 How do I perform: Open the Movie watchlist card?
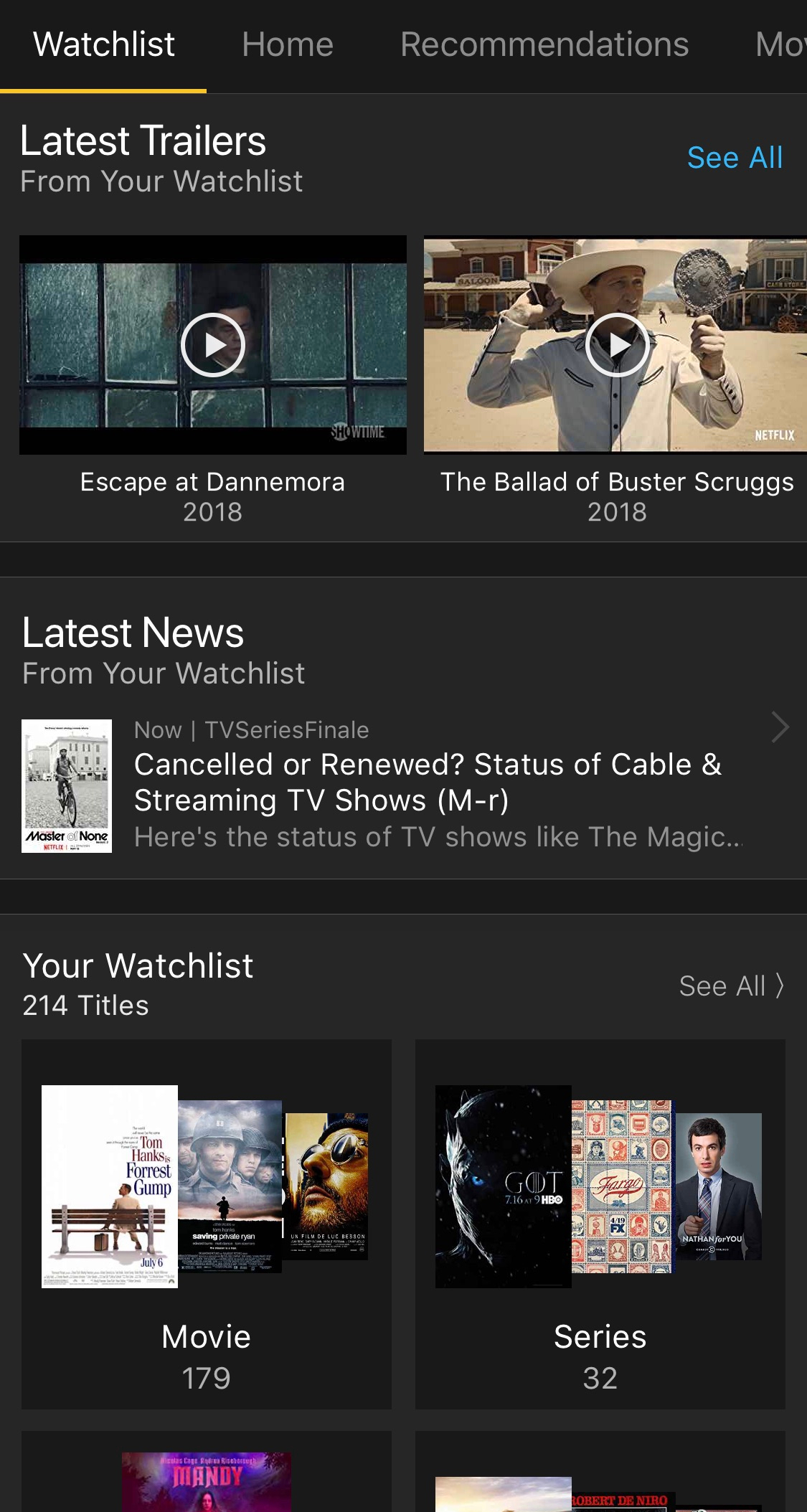click(207, 1224)
